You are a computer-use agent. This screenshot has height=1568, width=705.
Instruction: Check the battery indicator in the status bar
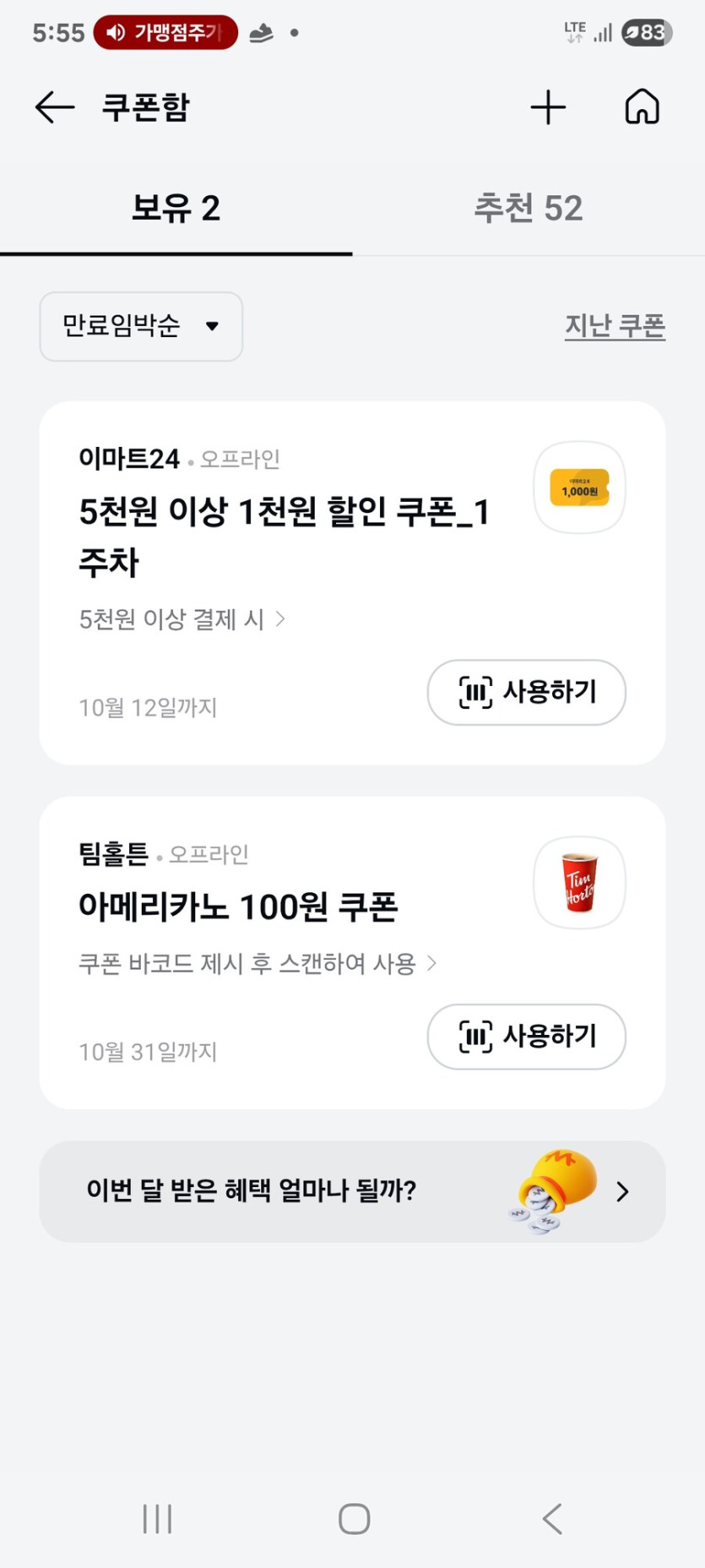click(645, 33)
